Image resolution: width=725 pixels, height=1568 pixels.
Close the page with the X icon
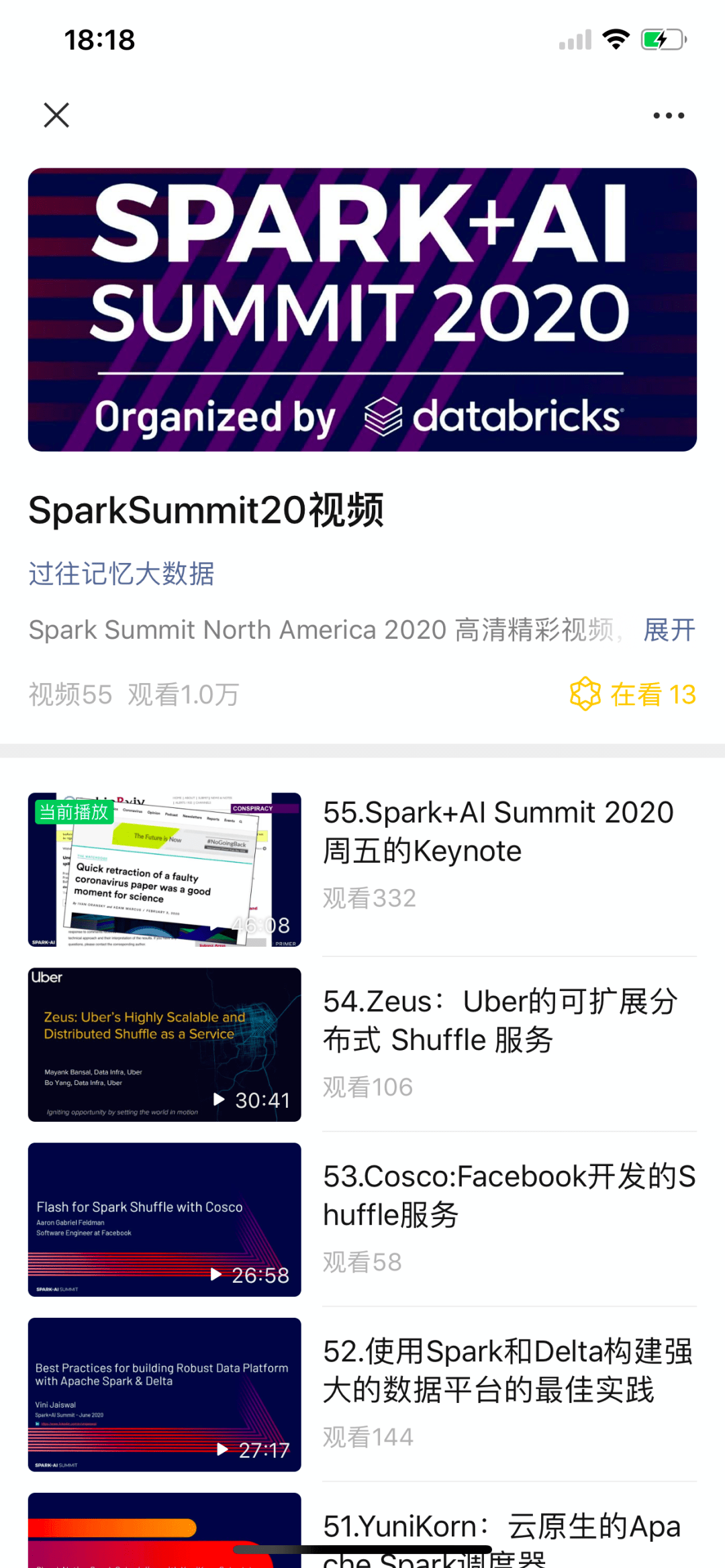(56, 115)
